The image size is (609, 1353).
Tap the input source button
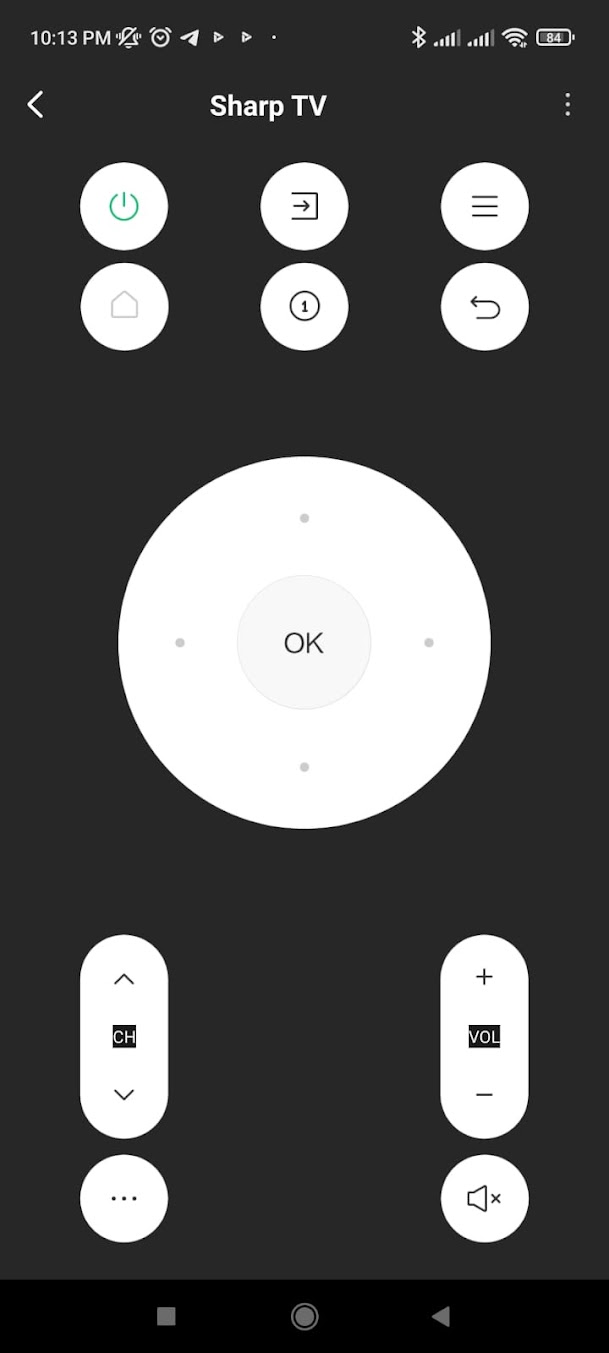(304, 207)
